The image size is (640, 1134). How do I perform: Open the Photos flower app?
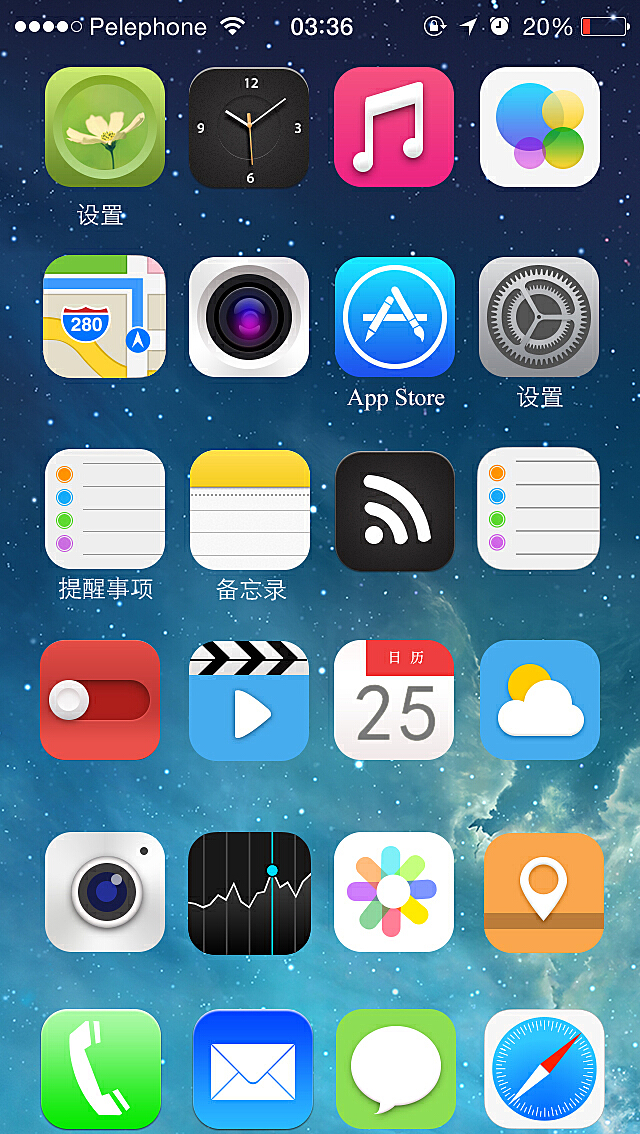(x=394, y=892)
